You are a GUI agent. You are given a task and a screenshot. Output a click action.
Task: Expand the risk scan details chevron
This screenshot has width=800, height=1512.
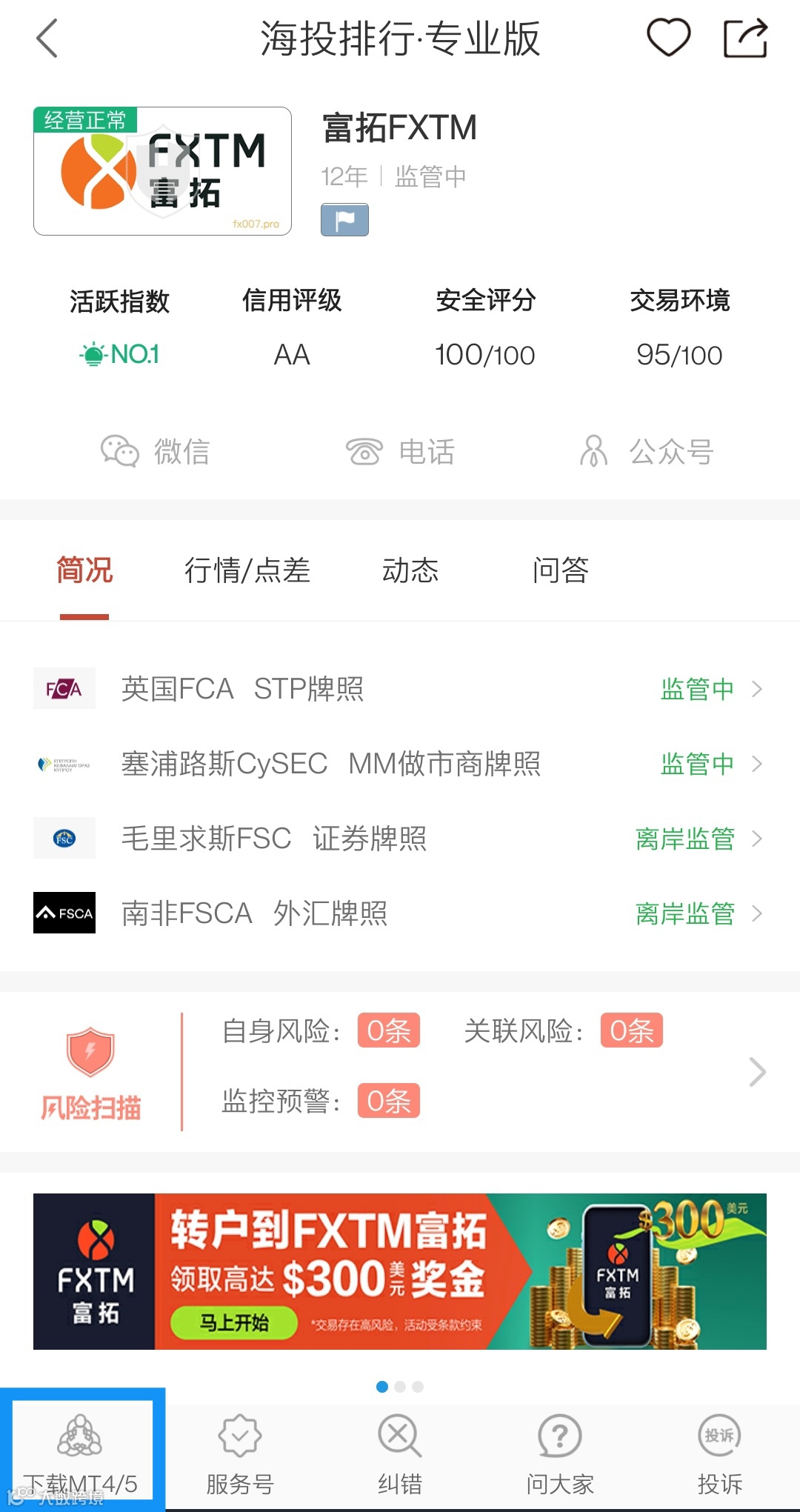pyautogui.click(x=757, y=1071)
